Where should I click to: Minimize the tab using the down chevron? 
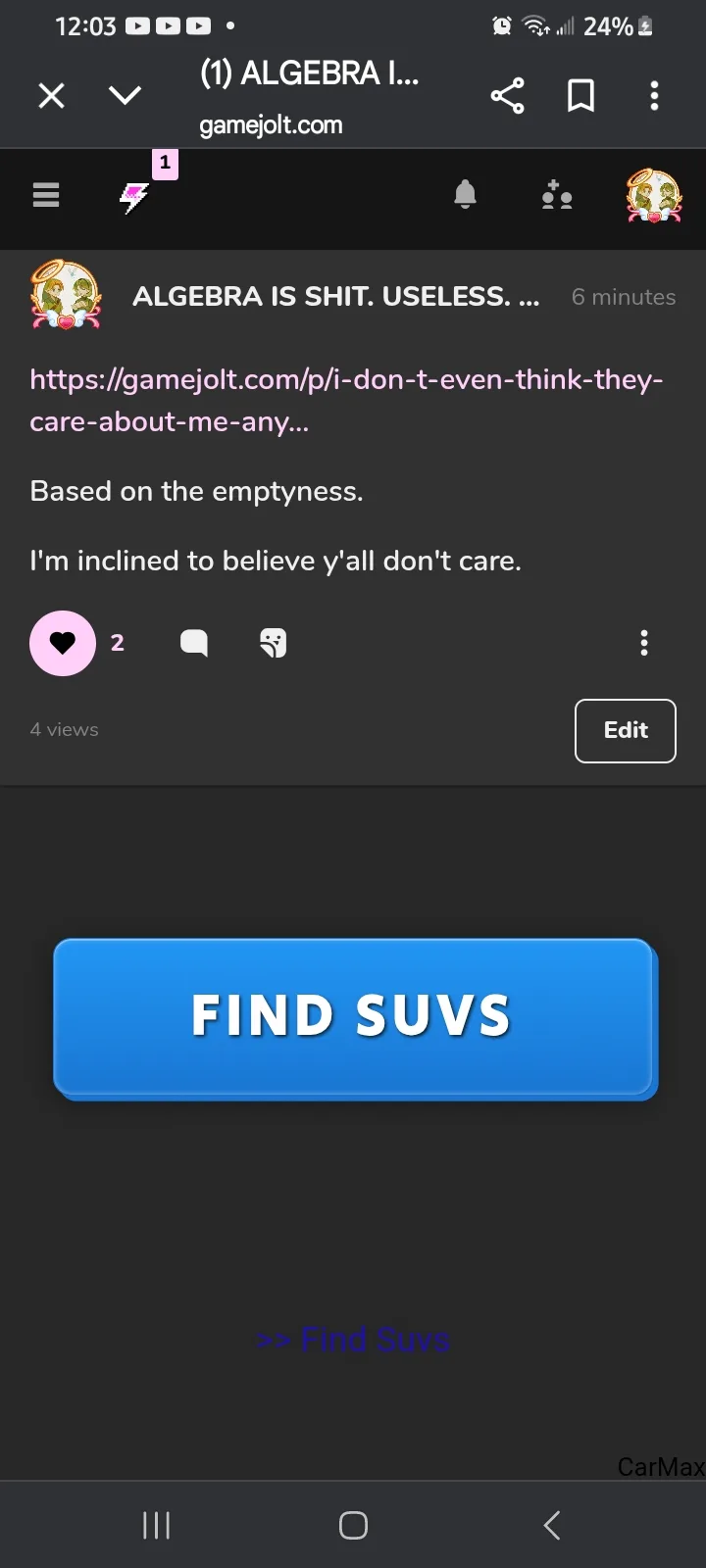pyautogui.click(x=125, y=95)
